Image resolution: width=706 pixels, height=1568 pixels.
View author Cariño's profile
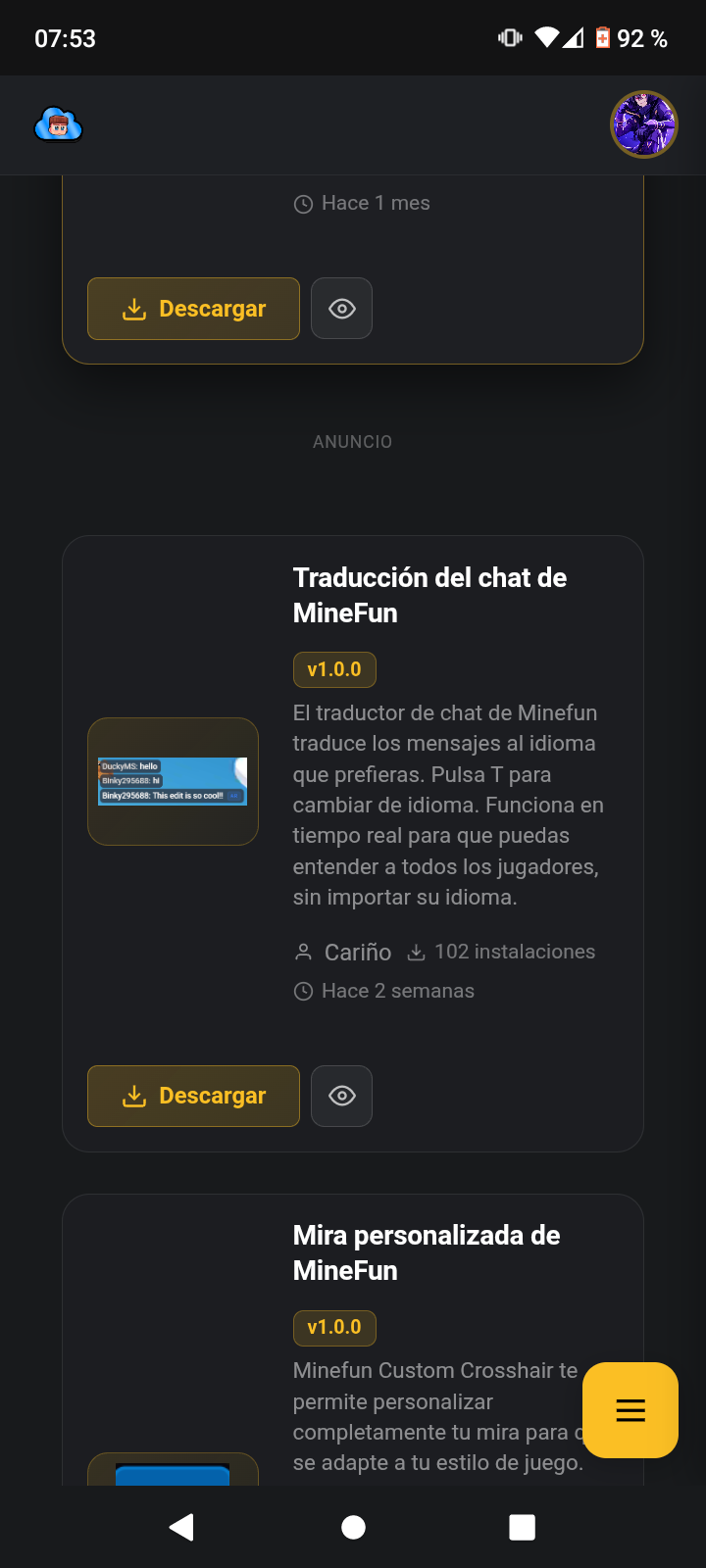[x=357, y=953]
